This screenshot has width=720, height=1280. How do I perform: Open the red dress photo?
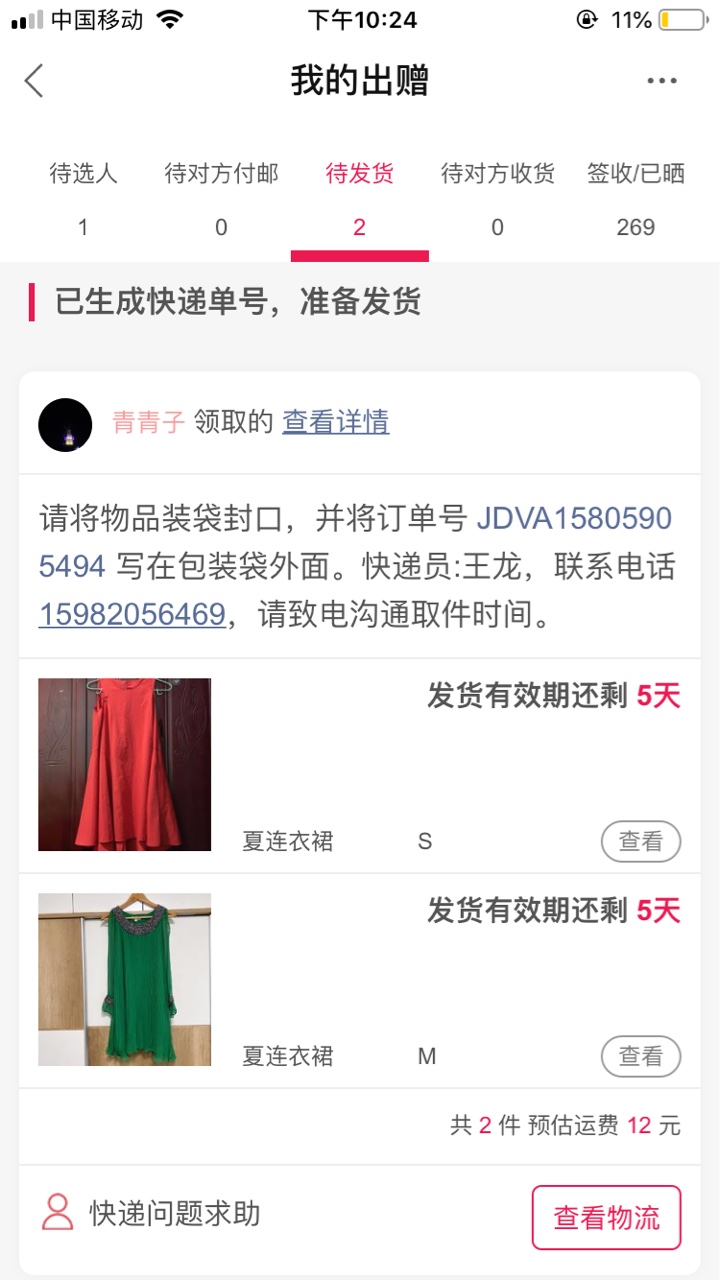click(124, 764)
